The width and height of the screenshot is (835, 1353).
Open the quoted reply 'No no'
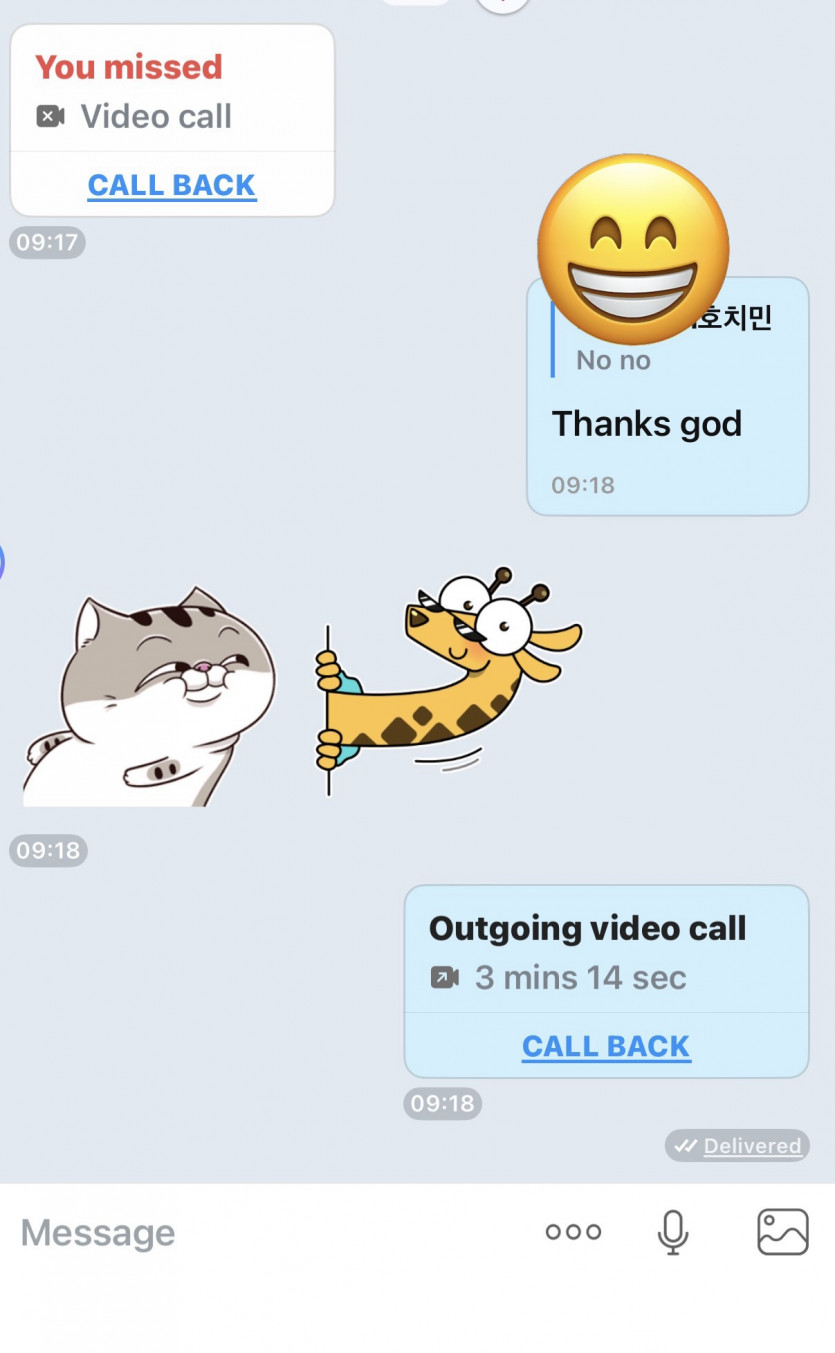tap(613, 360)
